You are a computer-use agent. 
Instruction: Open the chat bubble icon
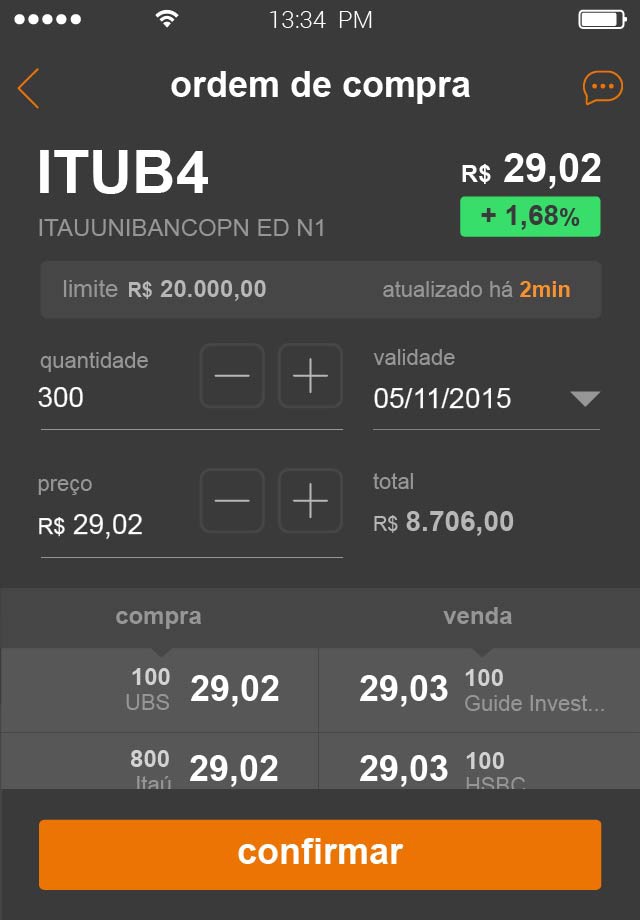[x=602, y=88]
